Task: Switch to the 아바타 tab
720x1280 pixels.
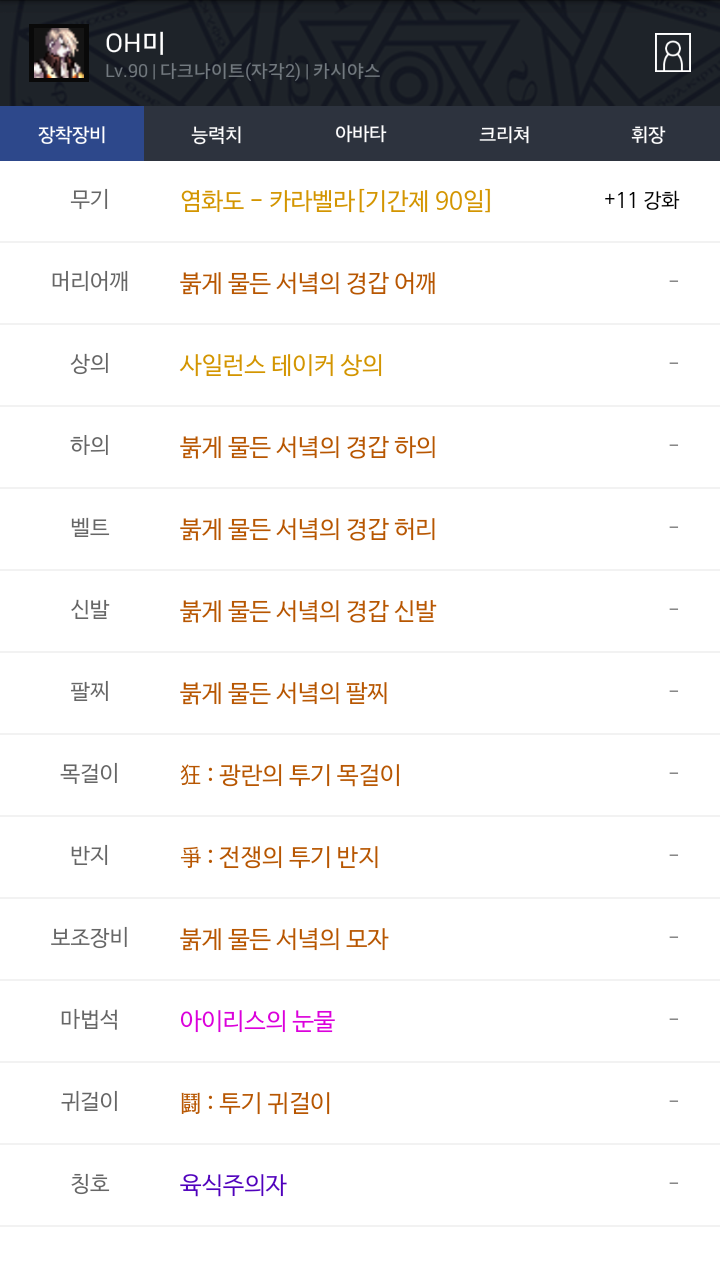Action: coord(360,134)
